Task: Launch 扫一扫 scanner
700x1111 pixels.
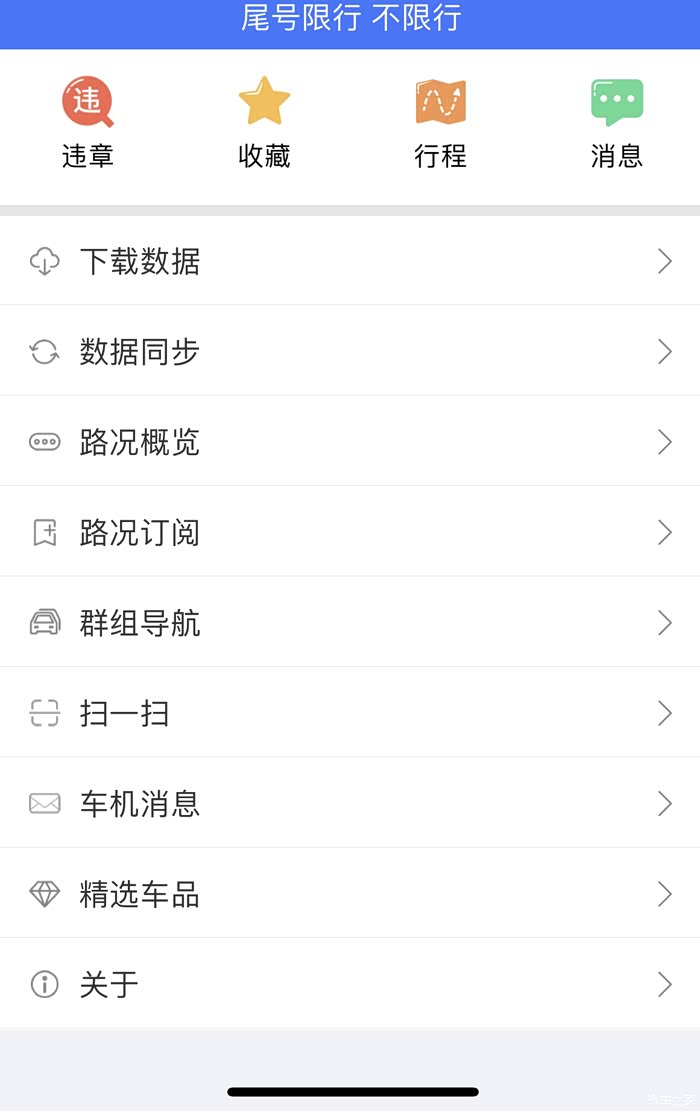Action: point(350,713)
